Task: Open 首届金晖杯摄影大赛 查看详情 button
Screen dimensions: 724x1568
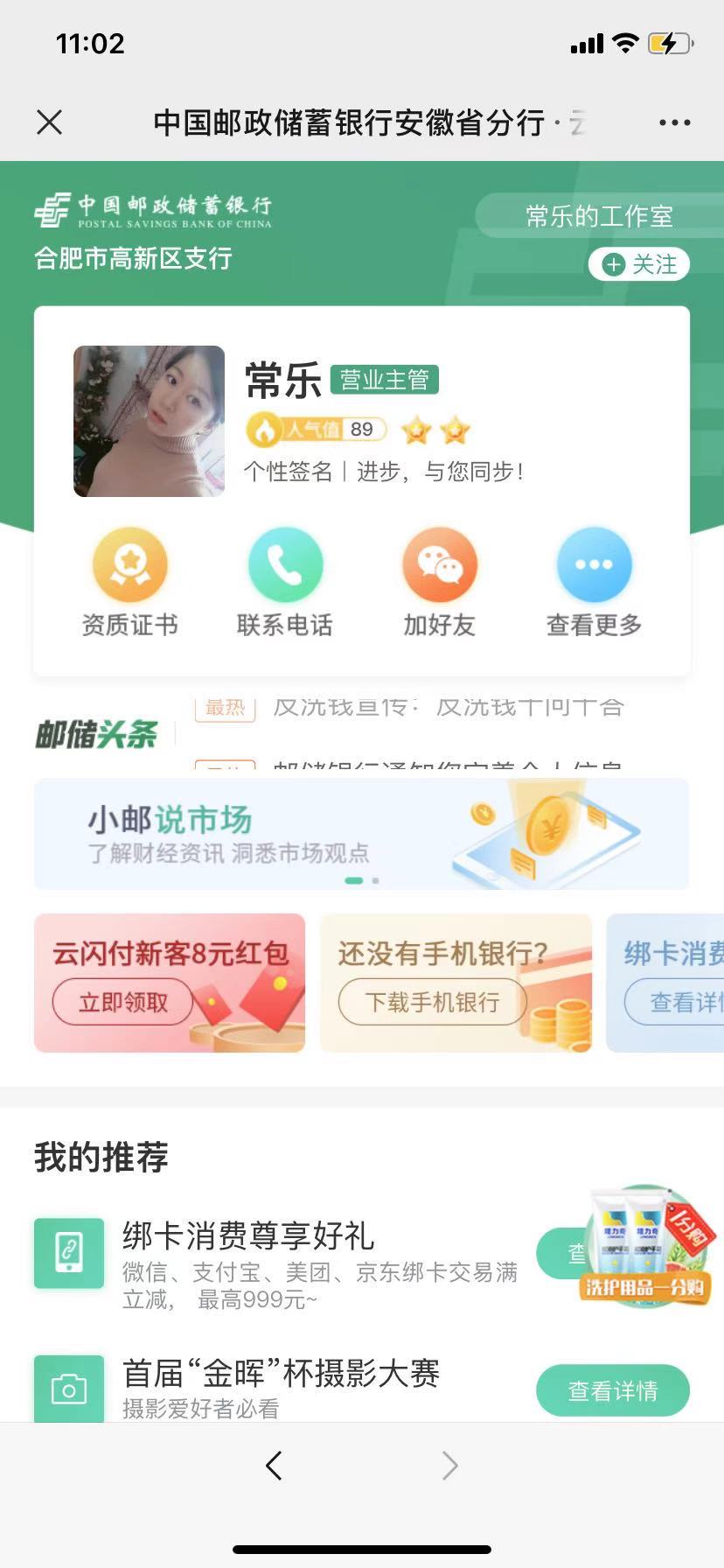Action: (x=612, y=1390)
